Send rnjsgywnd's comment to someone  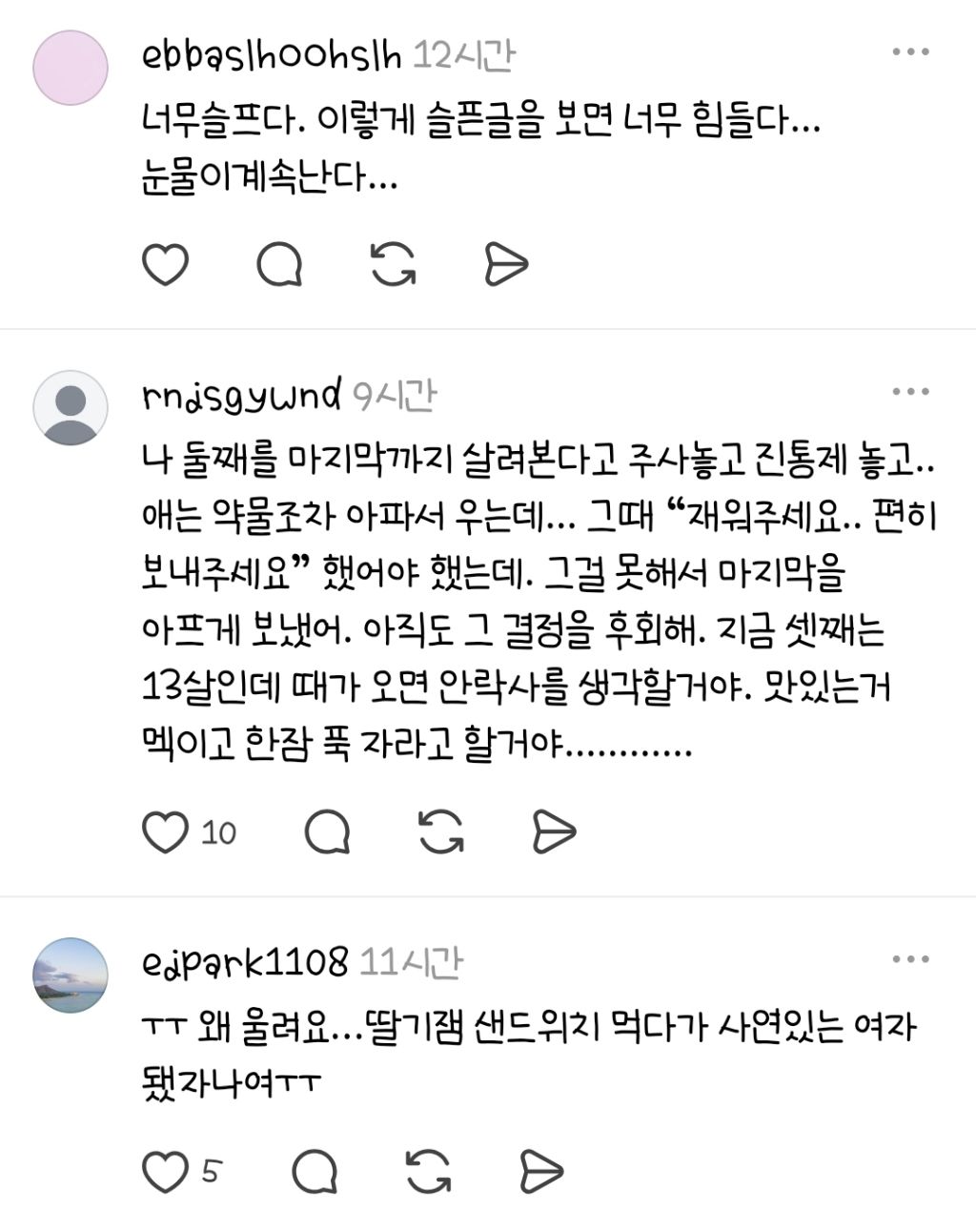click(x=554, y=832)
